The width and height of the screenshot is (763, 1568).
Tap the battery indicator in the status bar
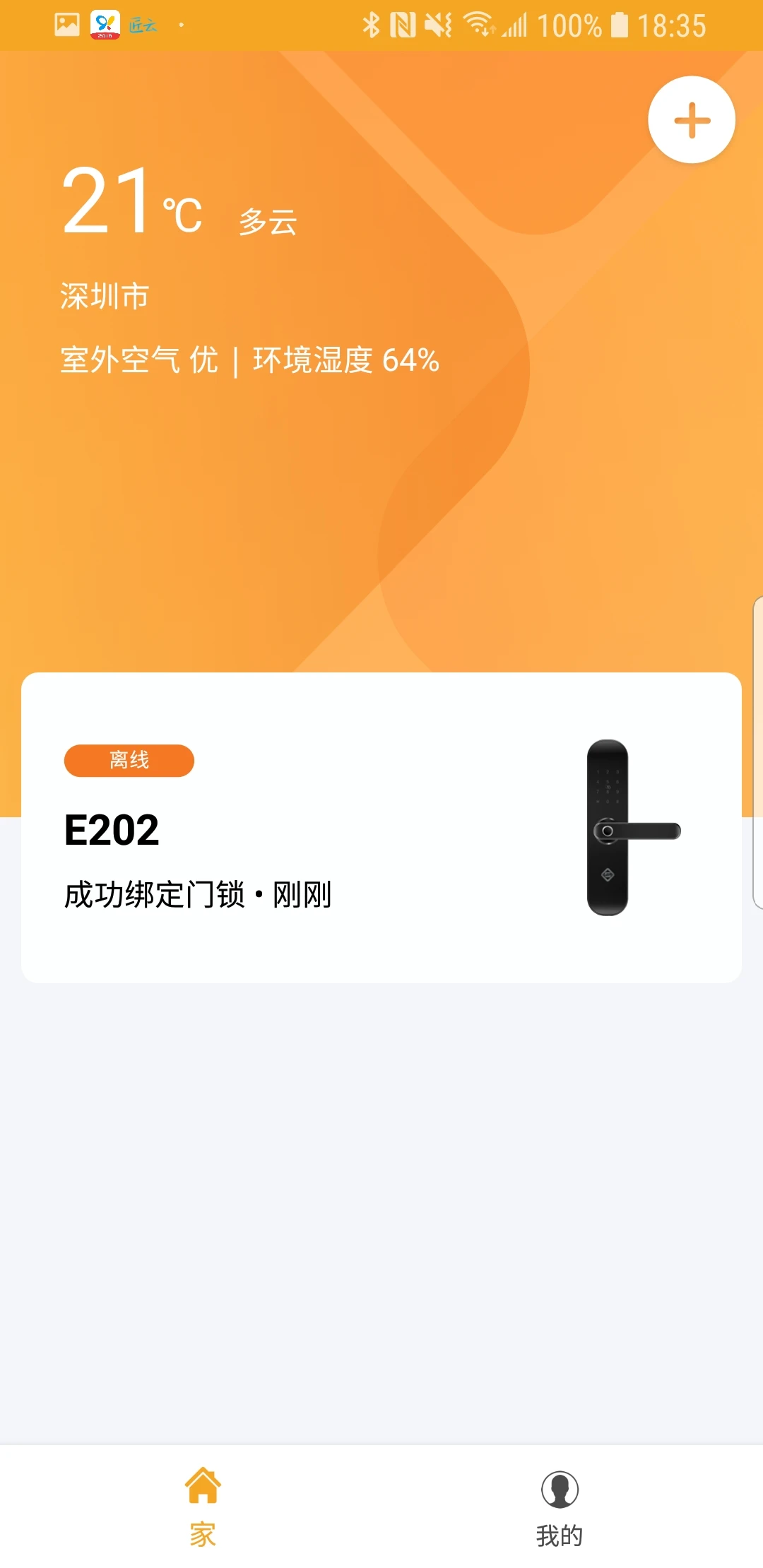tap(620, 25)
